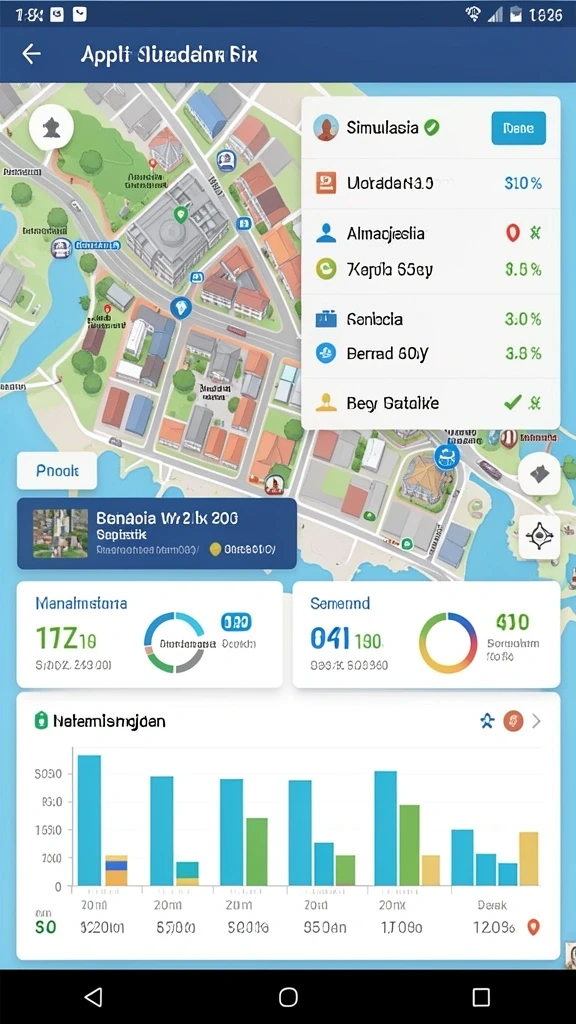Tap the blue button beside Simulasia
Image resolution: width=576 pixels, height=1024 pixels.
point(518,128)
